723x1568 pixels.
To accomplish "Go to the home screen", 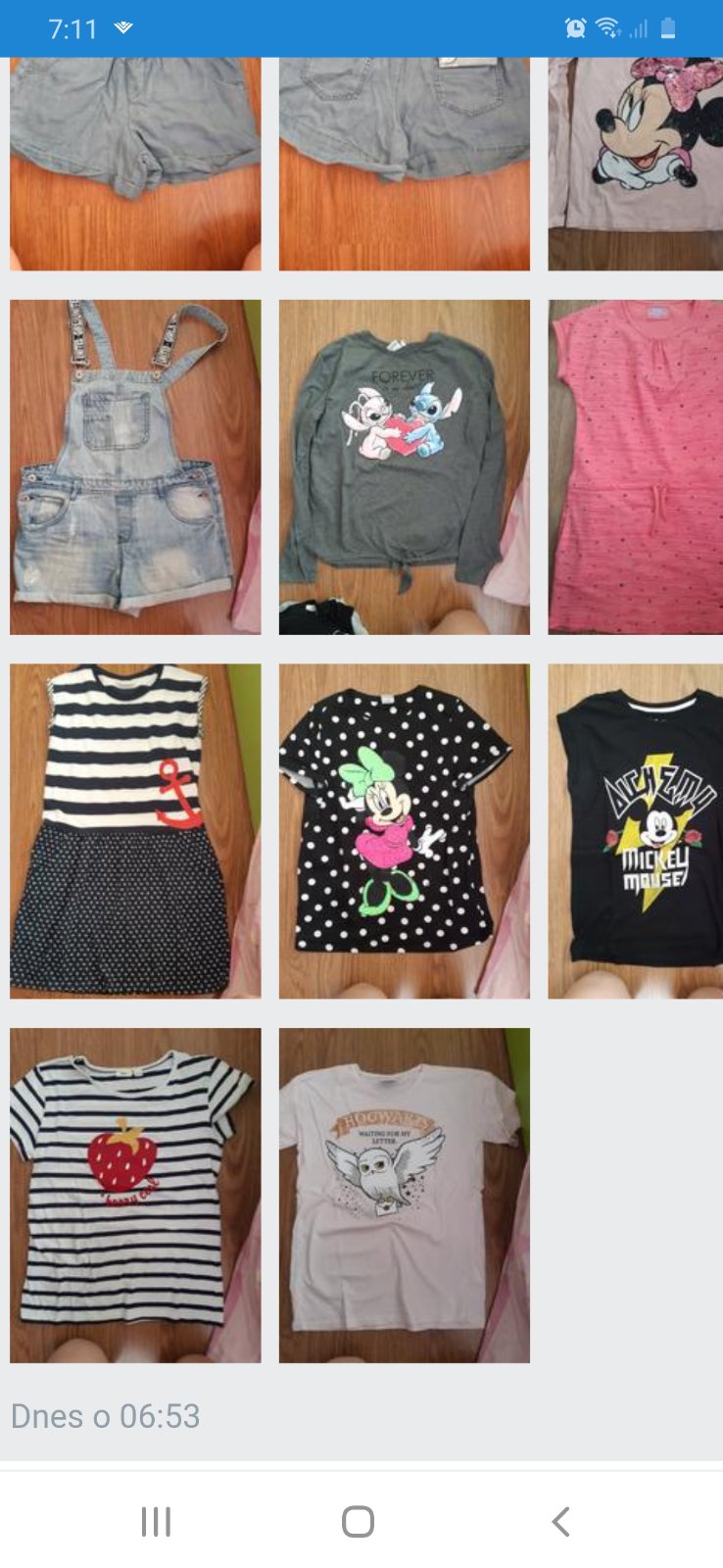I will tap(359, 1522).
